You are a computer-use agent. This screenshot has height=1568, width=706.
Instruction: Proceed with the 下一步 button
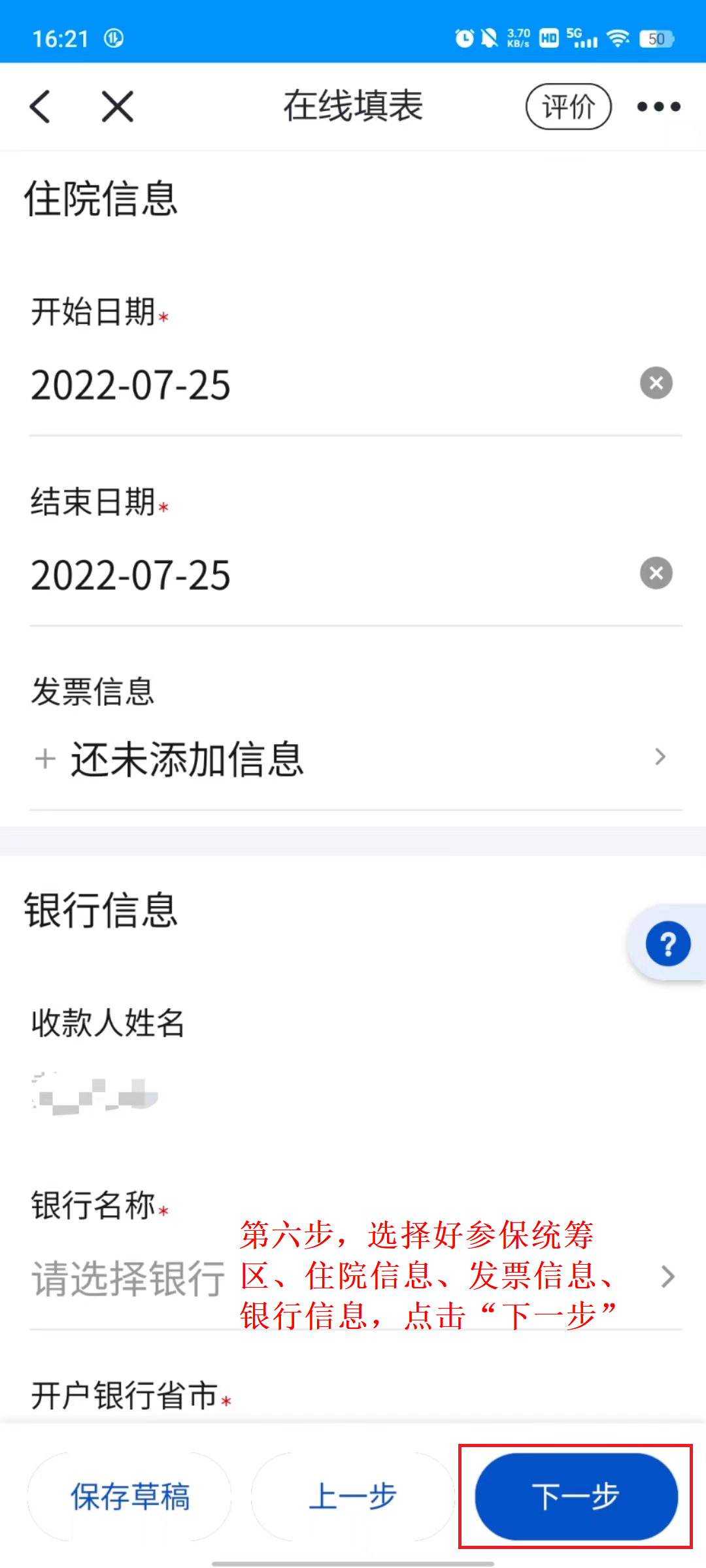coord(575,1496)
